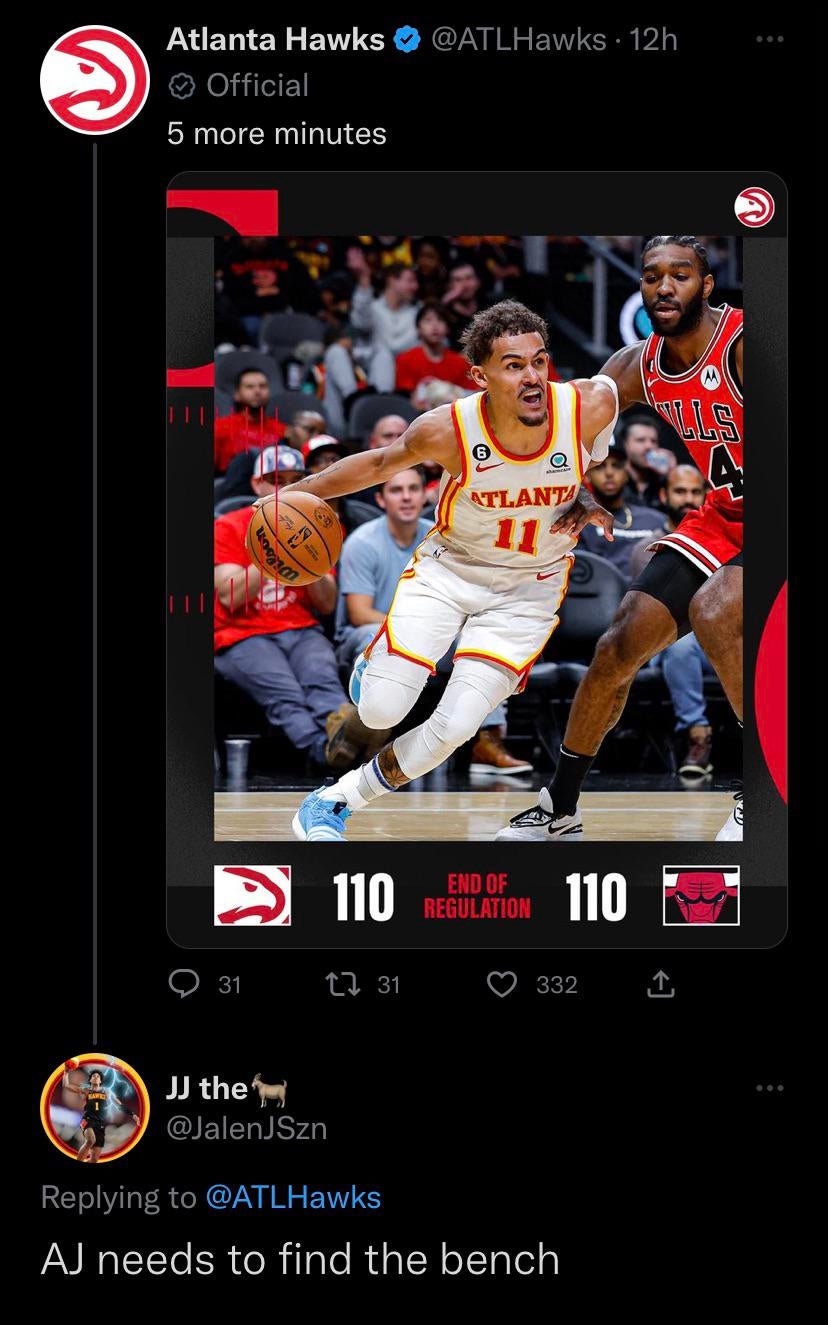Open the Atlanta Hawks profile picture
Screen dimensions: 828x1325
pyautogui.click(x=94, y=80)
